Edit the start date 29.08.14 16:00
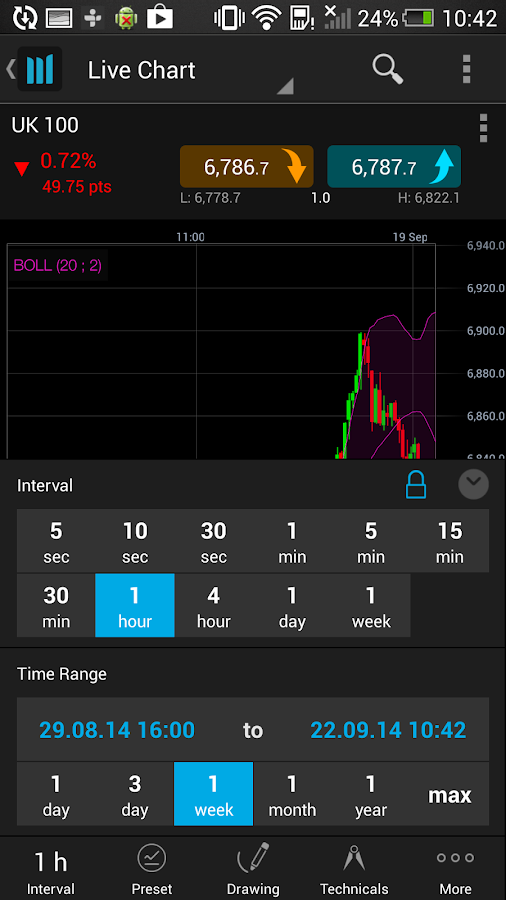506x900 pixels. point(117,730)
